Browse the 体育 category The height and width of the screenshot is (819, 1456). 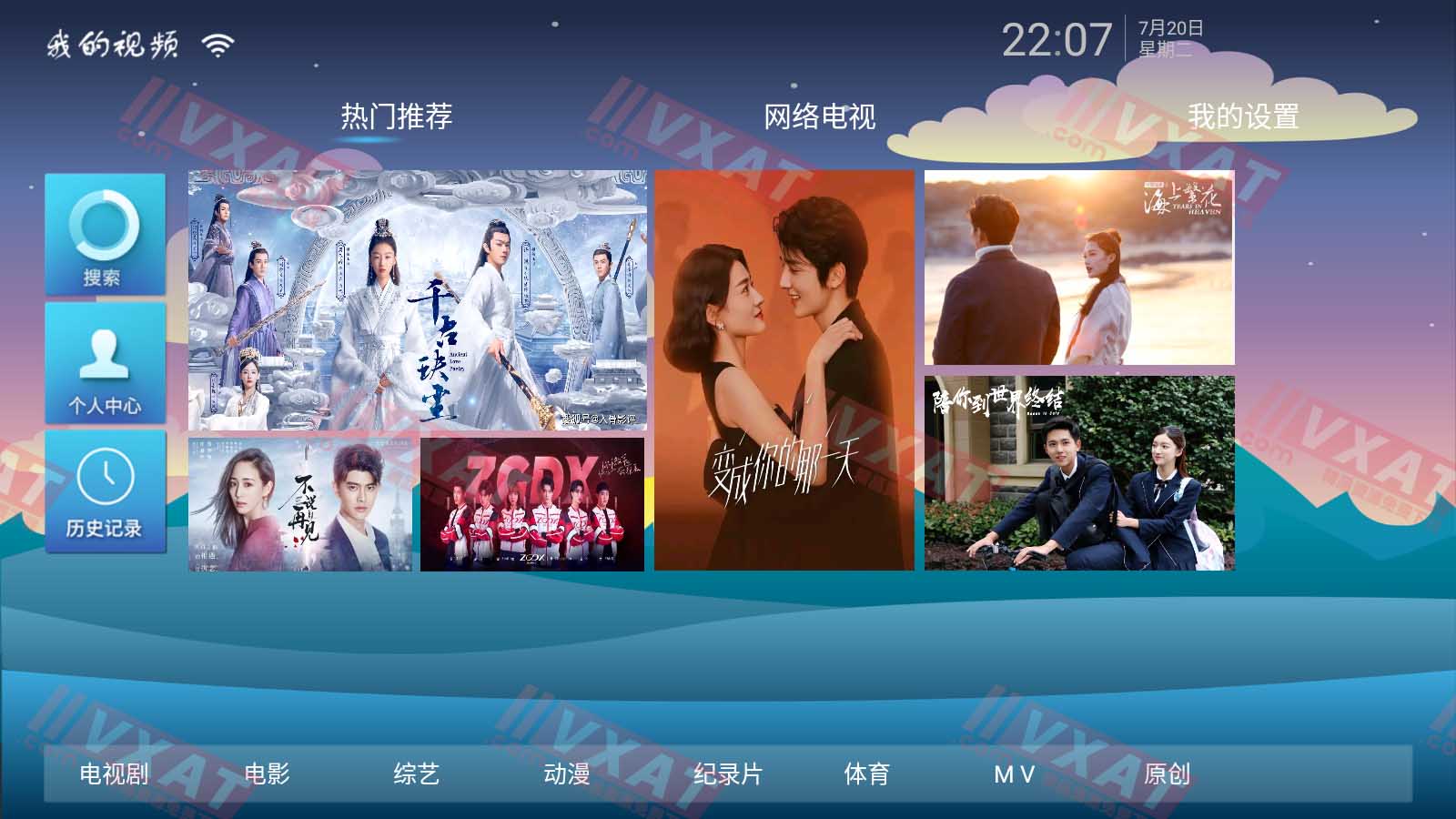(866, 774)
